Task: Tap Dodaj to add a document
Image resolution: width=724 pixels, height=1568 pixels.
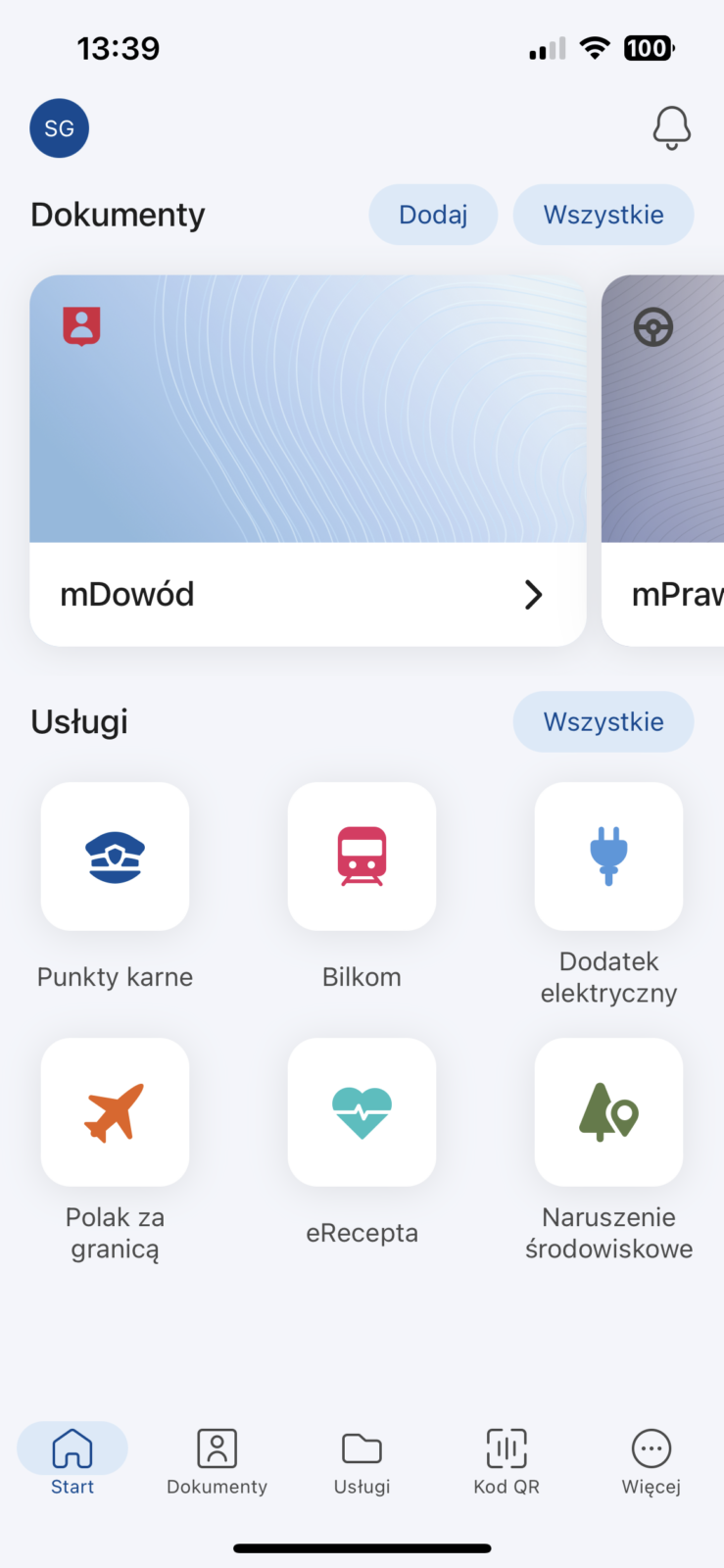Action: point(433,215)
